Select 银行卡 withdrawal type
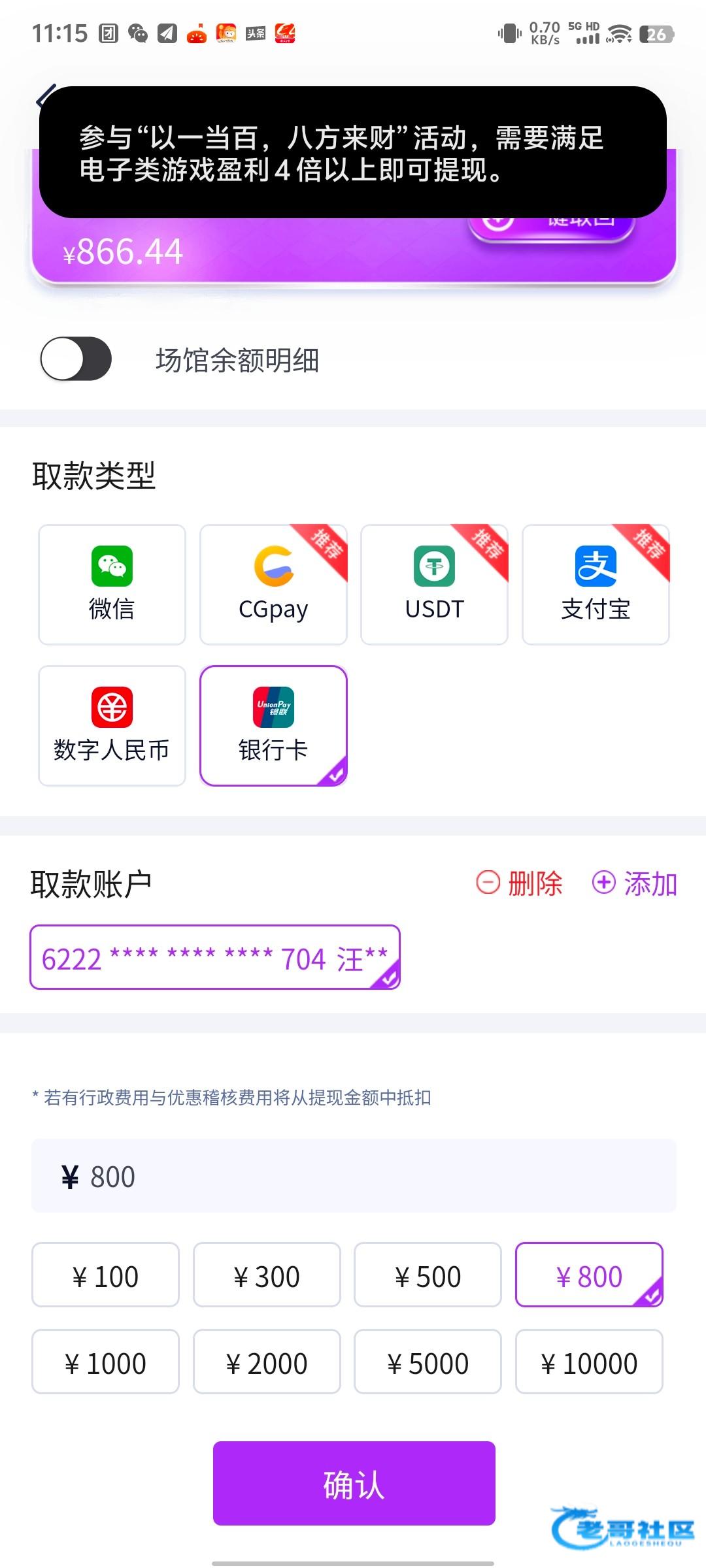The height and width of the screenshot is (1568, 706). click(273, 726)
